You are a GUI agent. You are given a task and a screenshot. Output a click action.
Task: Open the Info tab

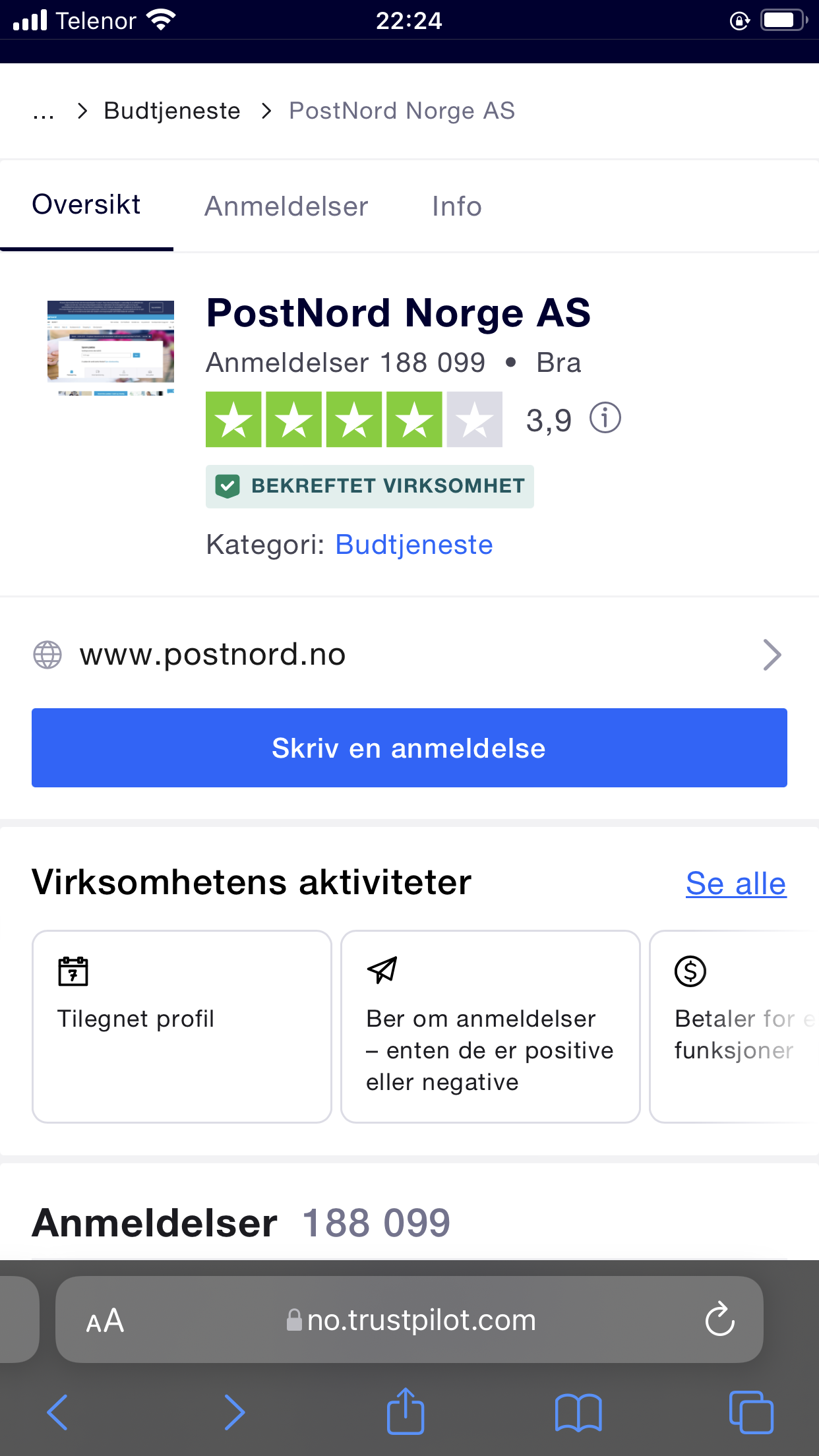tap(457, 206)
